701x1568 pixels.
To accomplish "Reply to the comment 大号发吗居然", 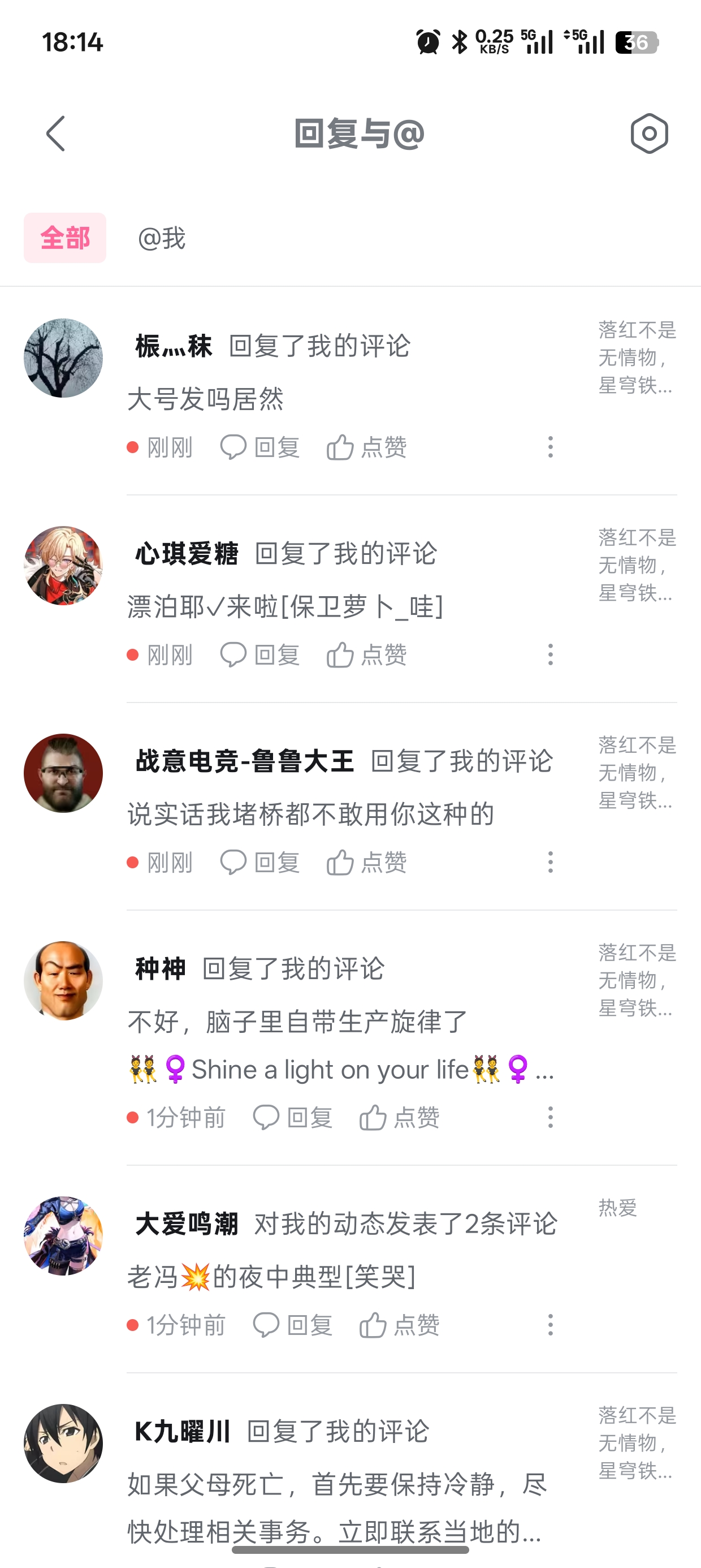I will tap(260, 447).
